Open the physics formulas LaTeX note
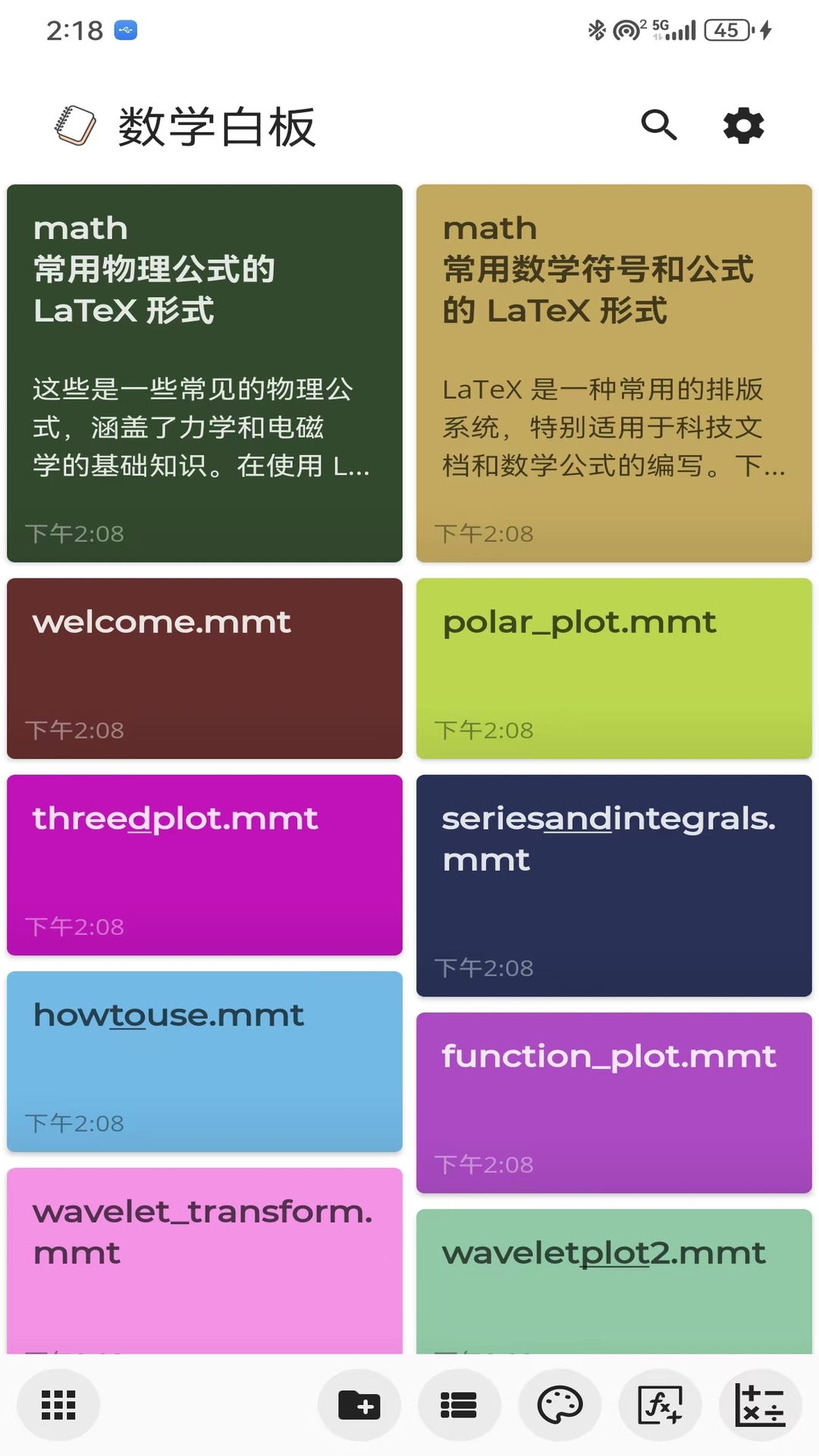 click(x=204, y=369)
